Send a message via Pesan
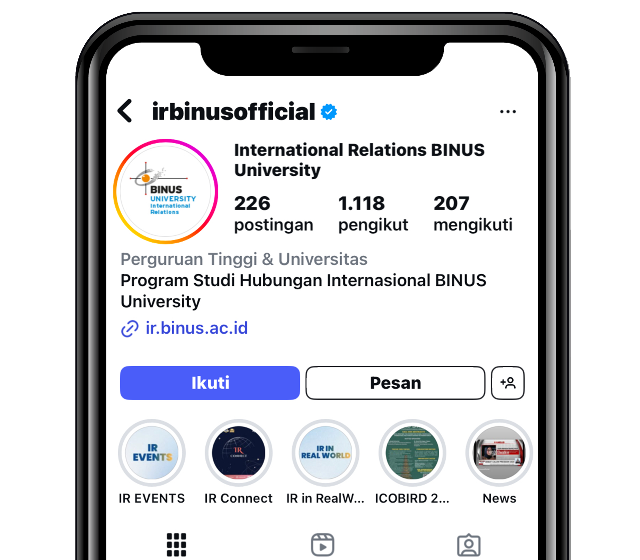640x560 pixels. [x=395, y=383]
